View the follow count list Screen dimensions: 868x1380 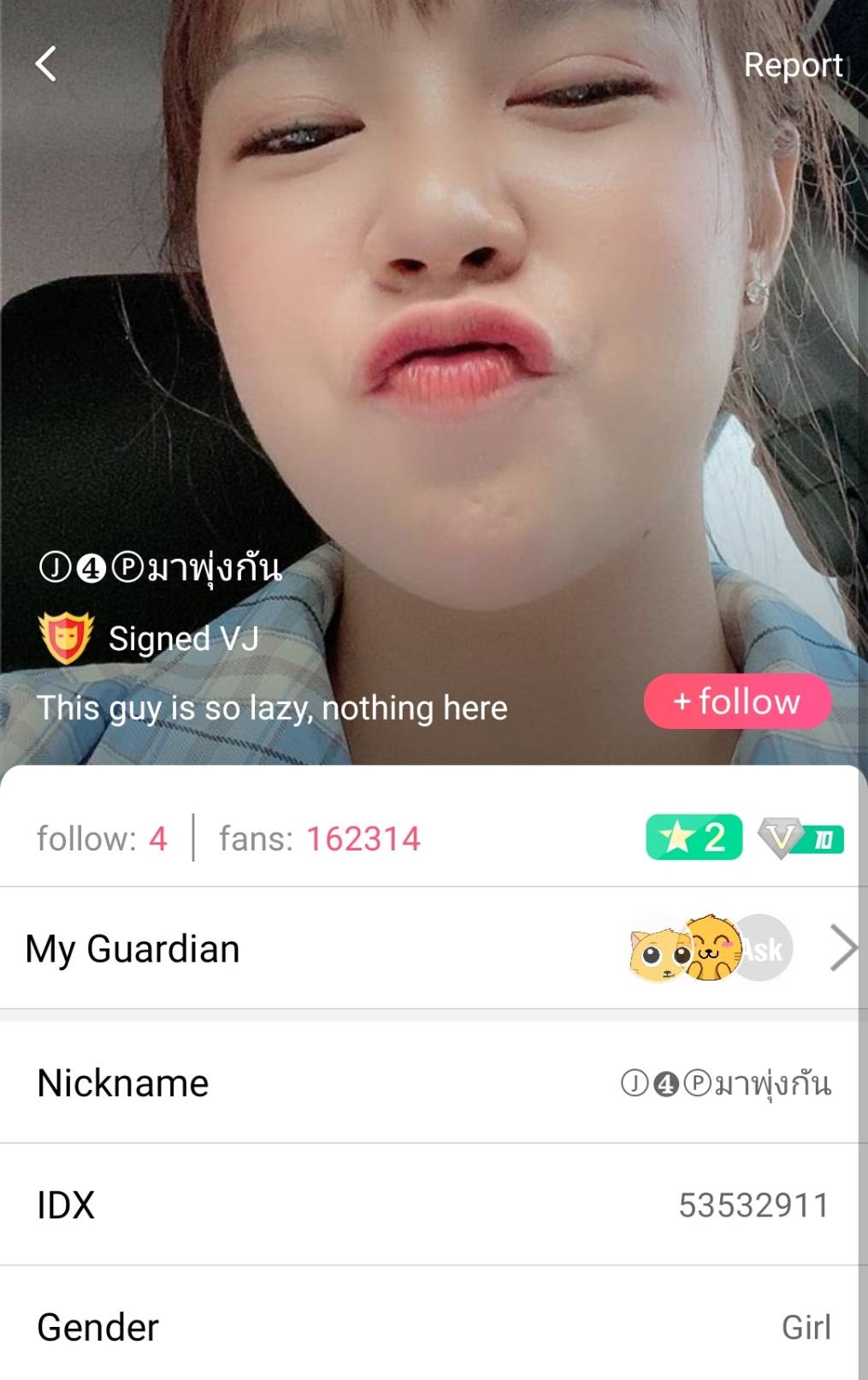point(102,838)
